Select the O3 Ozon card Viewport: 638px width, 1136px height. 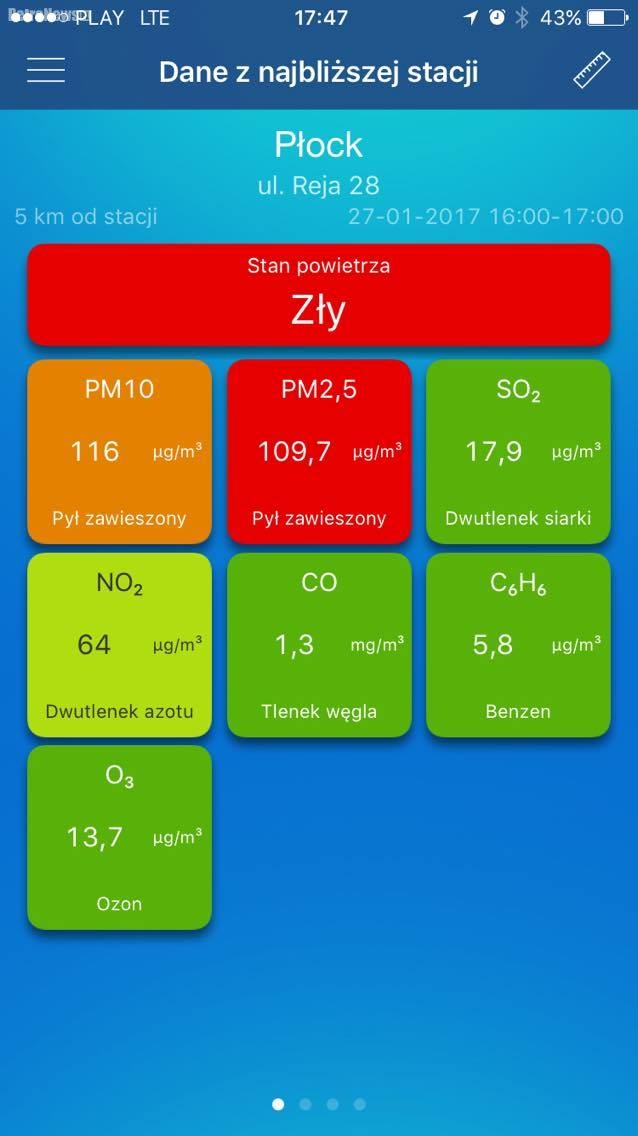click(x=120, y=838)
